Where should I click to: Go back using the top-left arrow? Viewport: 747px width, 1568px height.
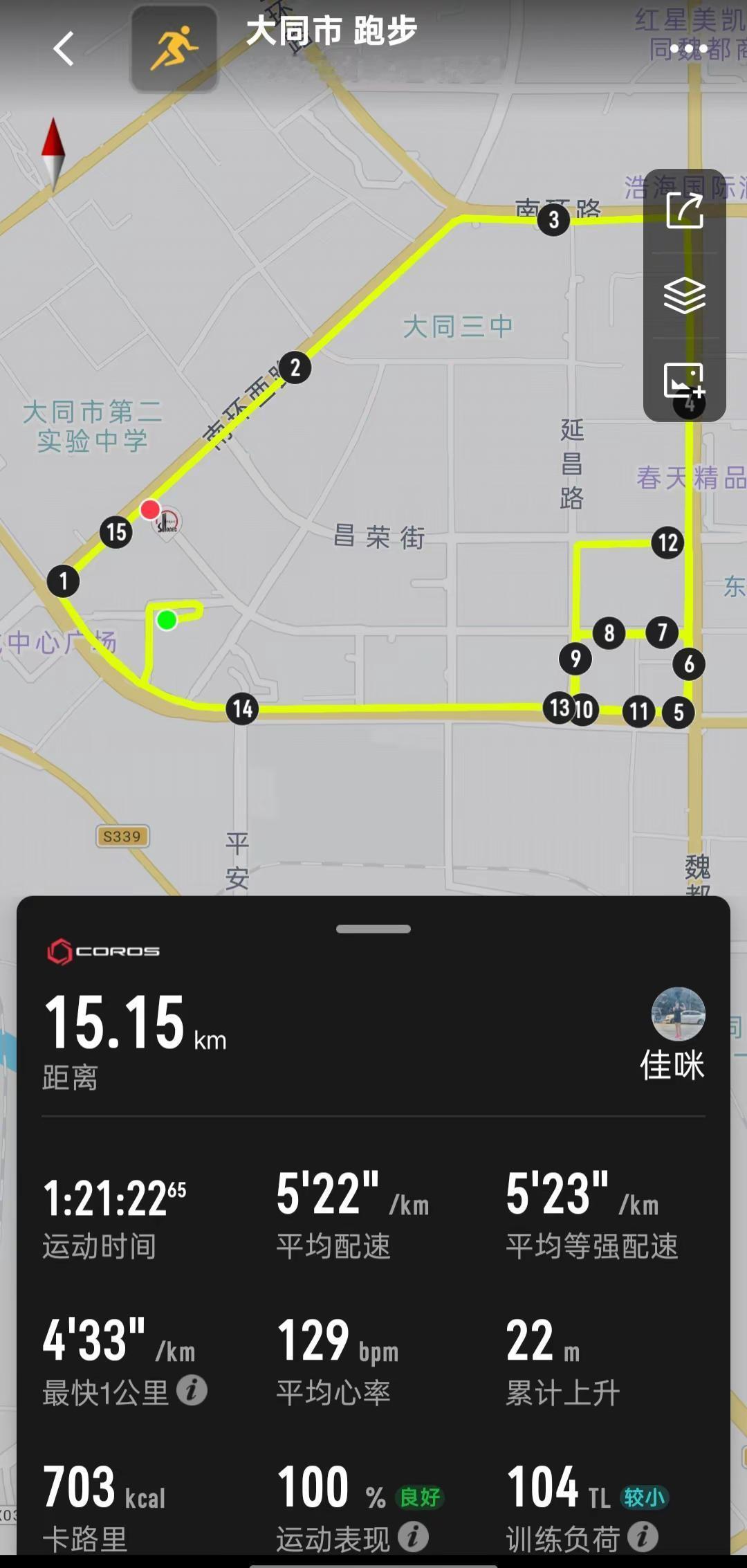click(x=64, y=49)
